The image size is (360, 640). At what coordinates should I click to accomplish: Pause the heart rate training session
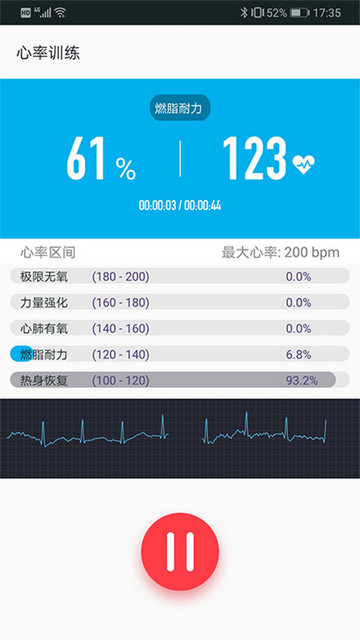coord(180,551)
